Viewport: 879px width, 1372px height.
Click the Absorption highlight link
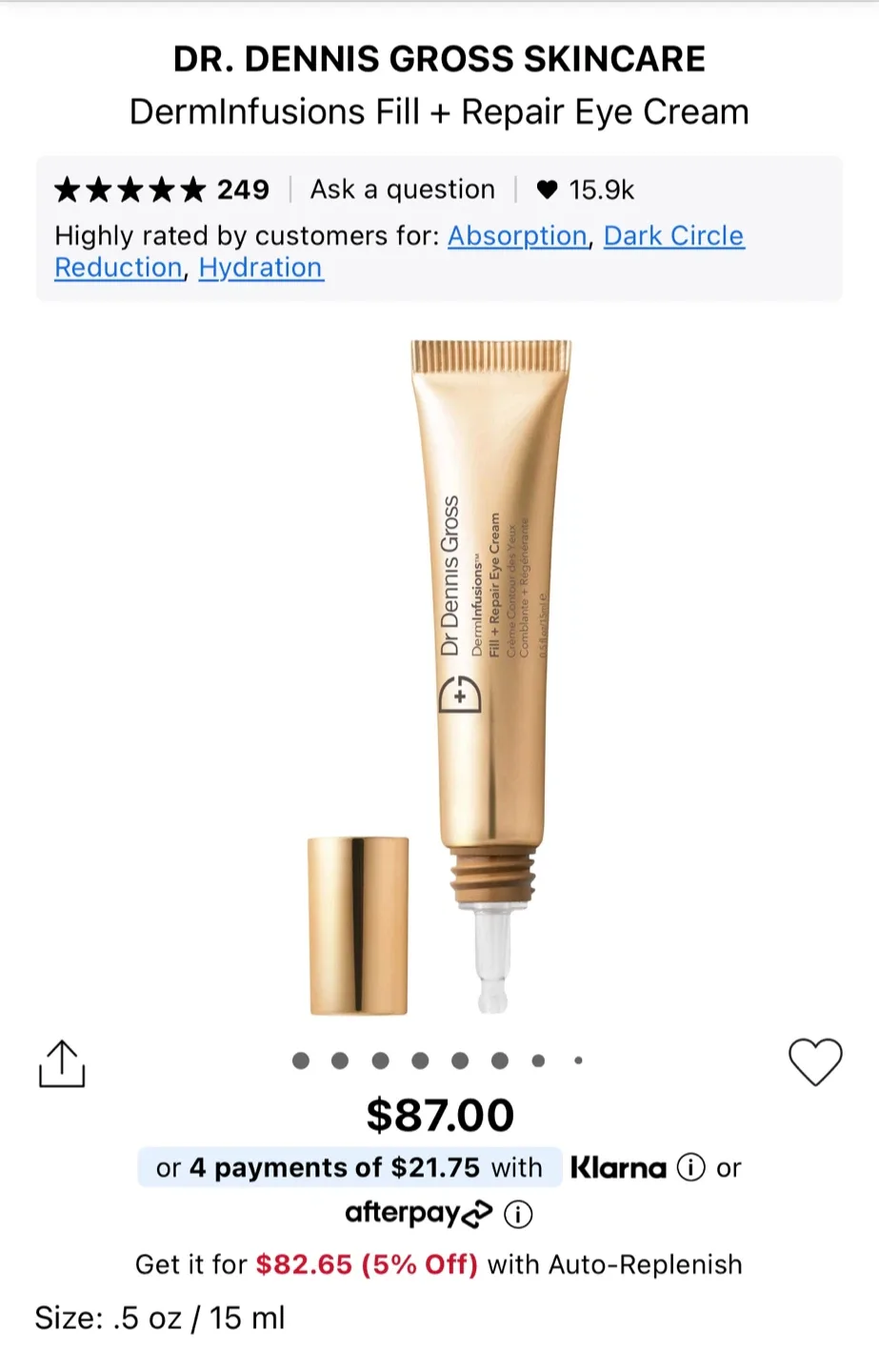pos(517,235)
